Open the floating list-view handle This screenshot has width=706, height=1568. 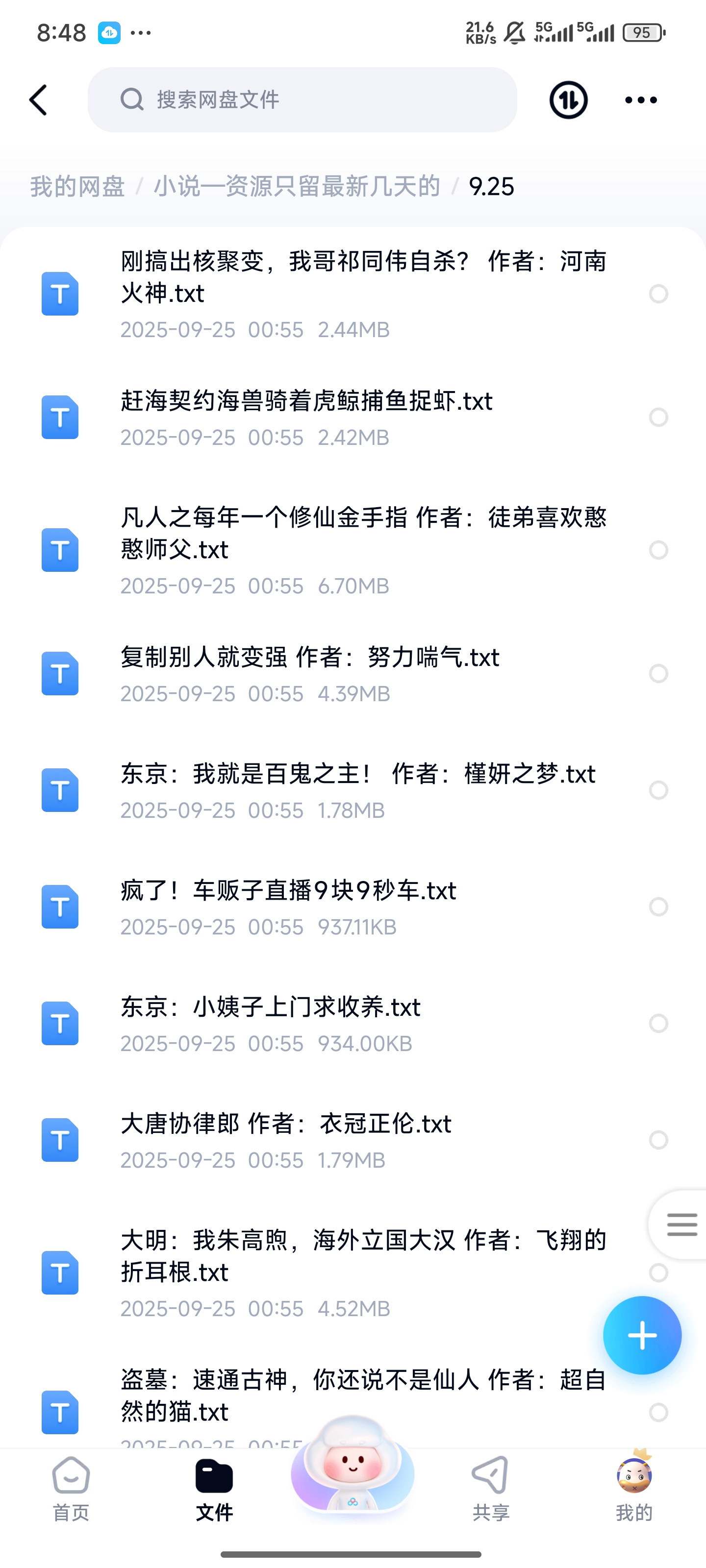pyautogui.click(x=681, y=1224)
